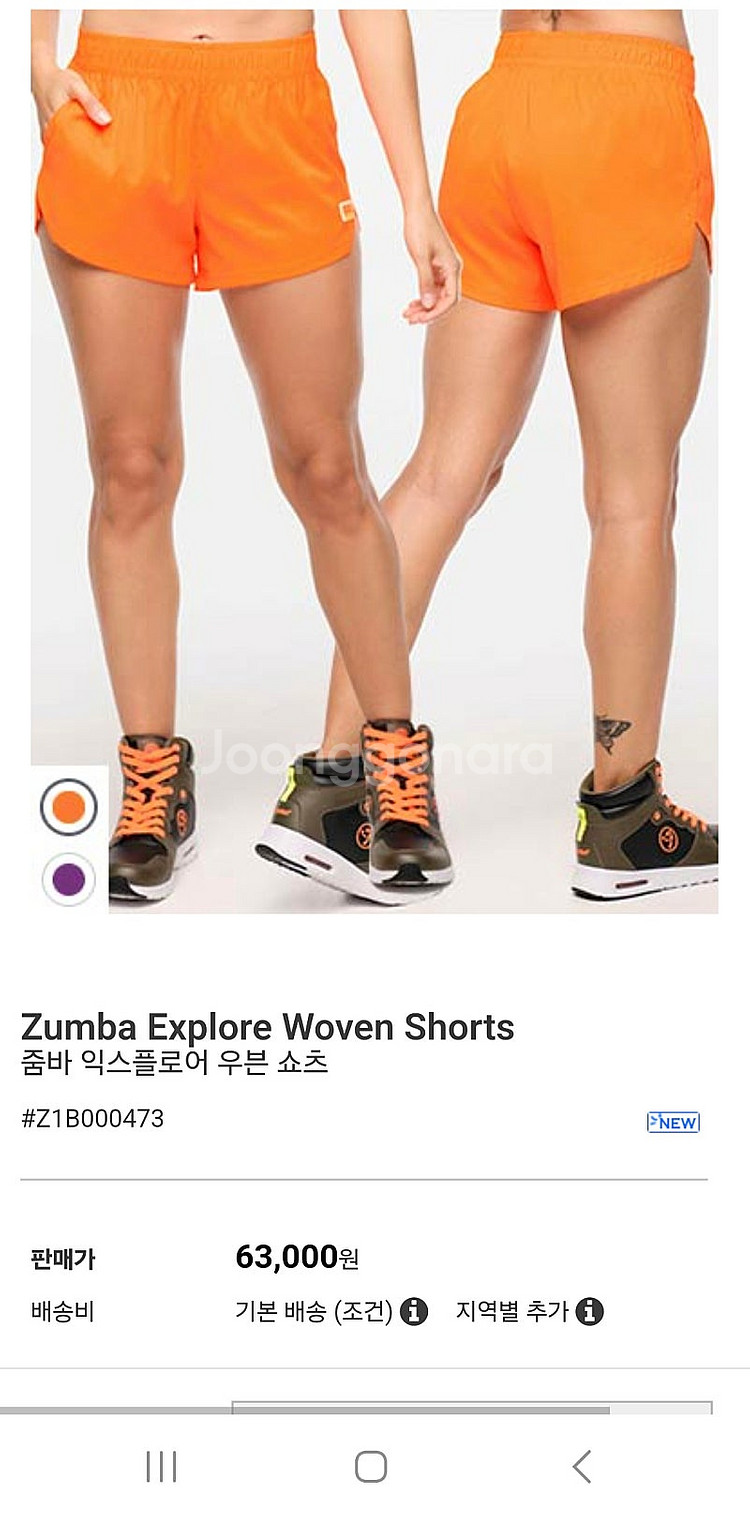750x1515 pixels.
Task: Open info icon next to 지역별 추가
Action: coord(590,1311)
